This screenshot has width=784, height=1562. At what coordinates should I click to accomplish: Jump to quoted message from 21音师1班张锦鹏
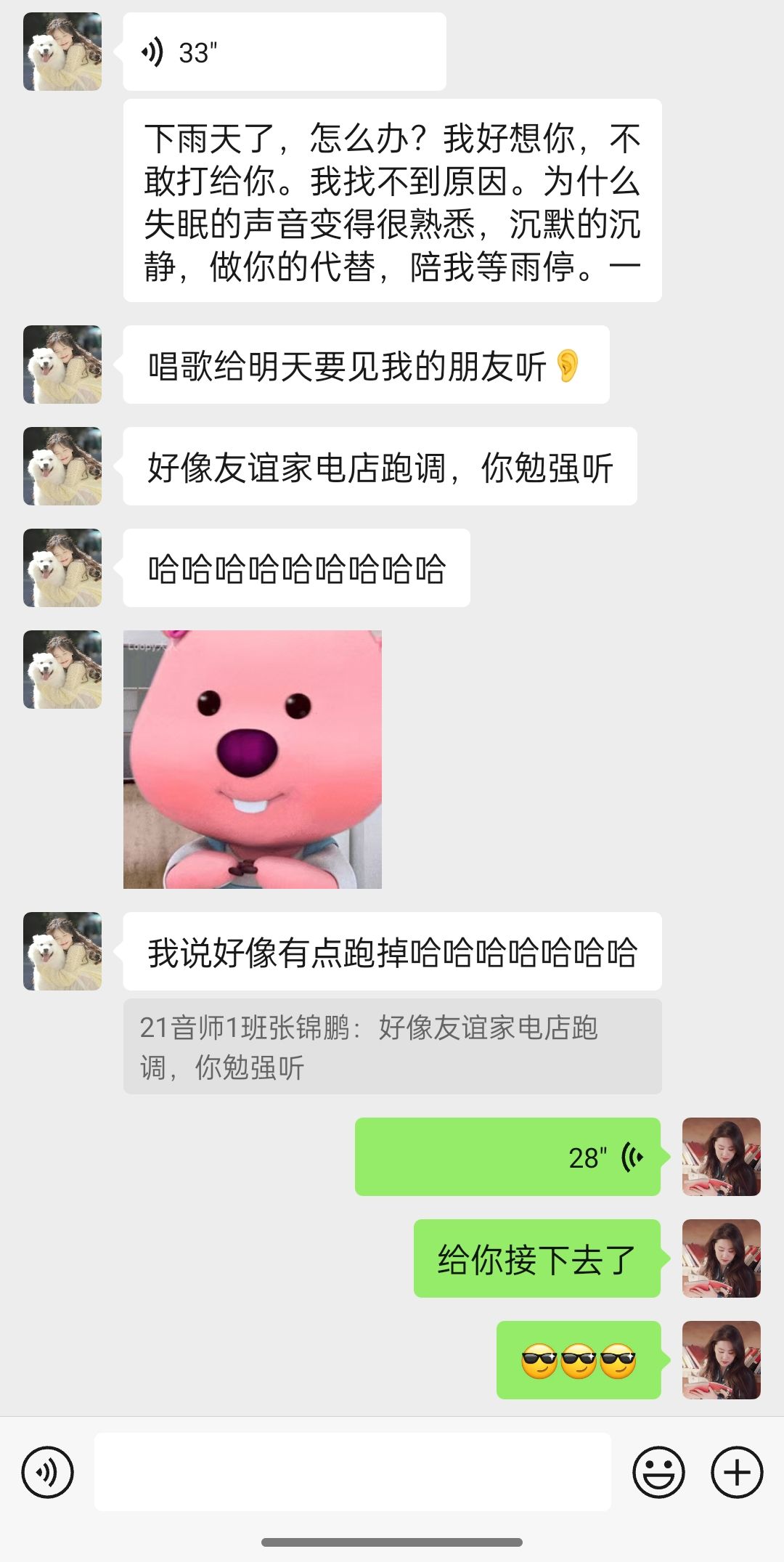pyautogui.click(x=393, y=1046)
